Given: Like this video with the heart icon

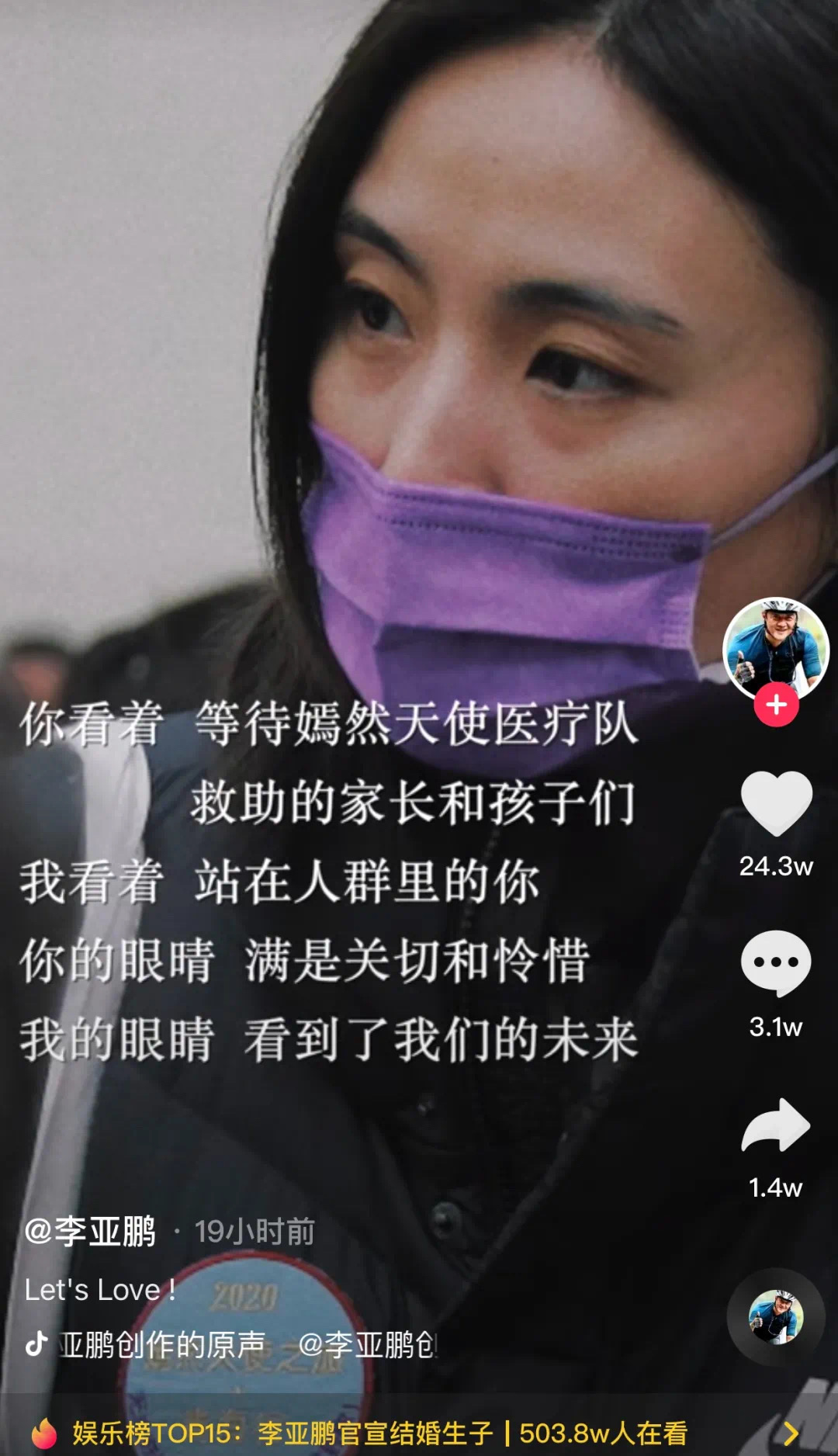Looking at the screenshot, I should (x=776, y=805).
